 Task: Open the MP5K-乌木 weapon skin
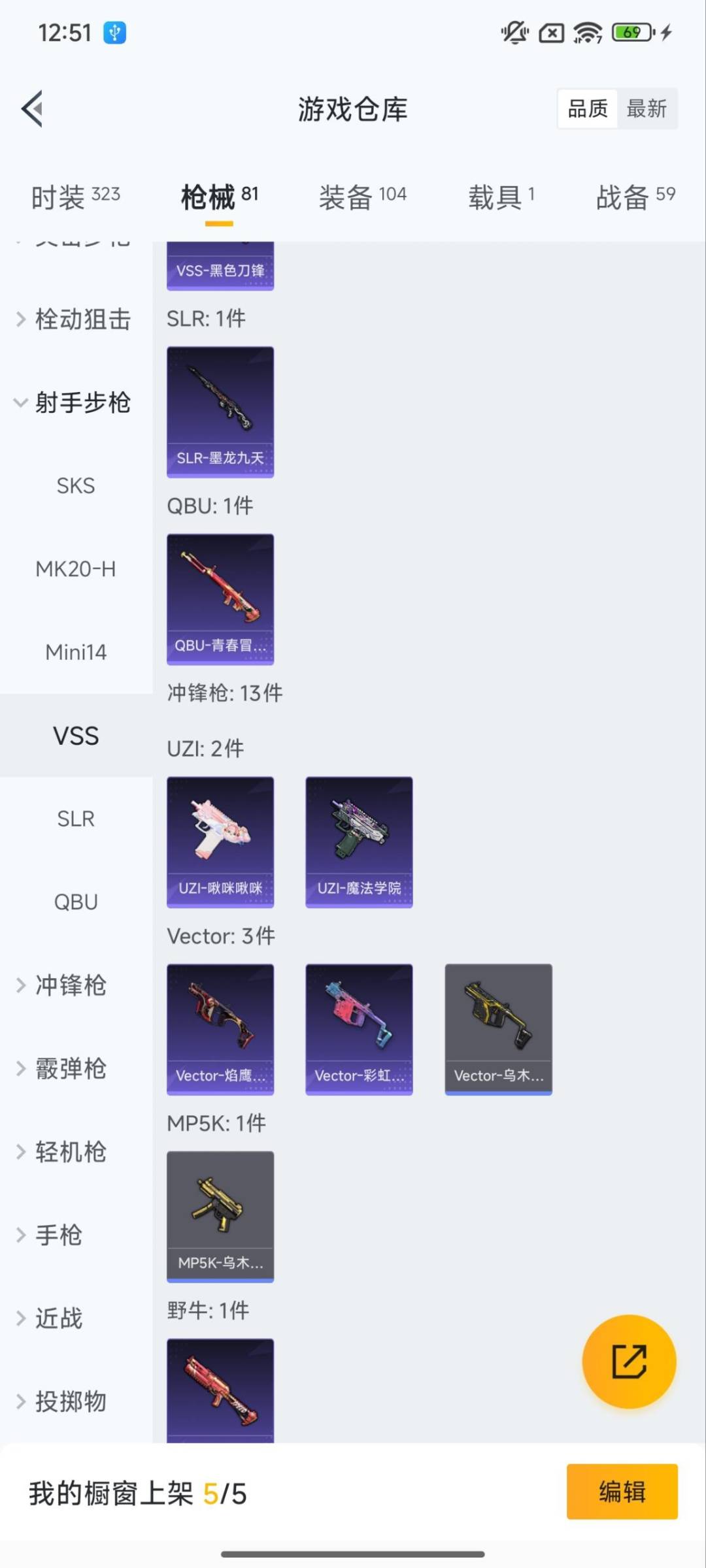[220, 1215]
